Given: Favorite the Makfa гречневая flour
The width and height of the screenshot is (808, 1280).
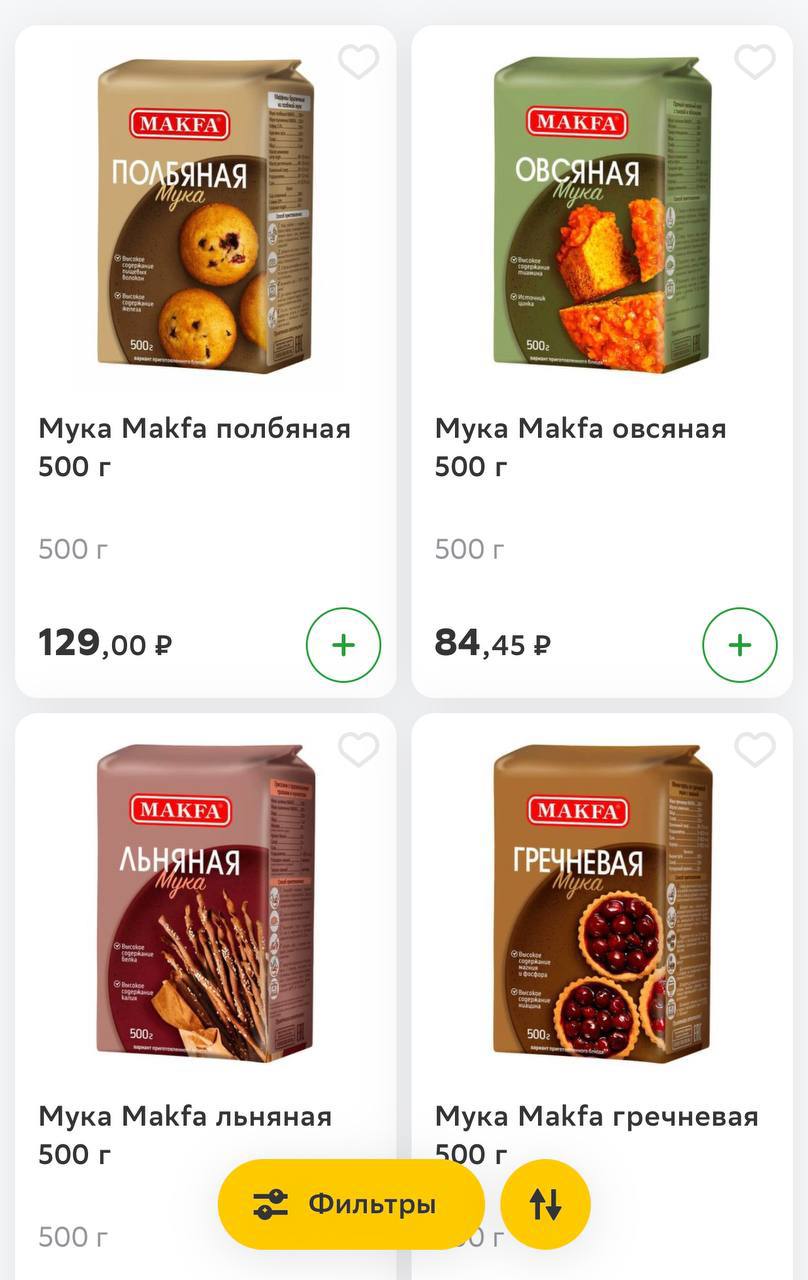Looking at the screenshot, I should [x=755, y=749].
